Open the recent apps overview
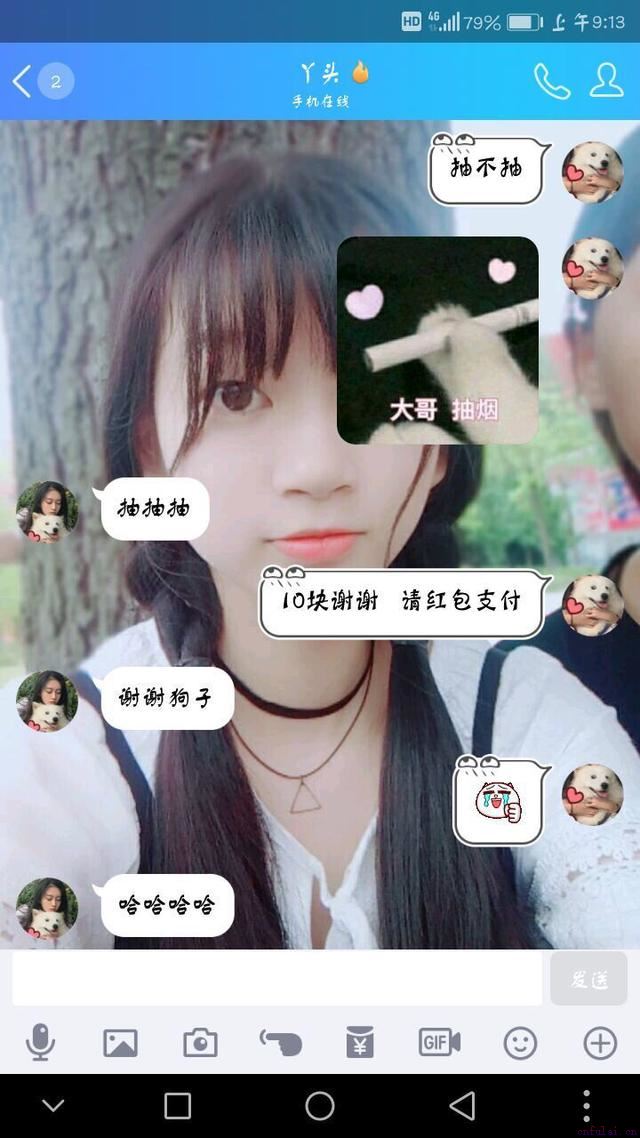The height and width of the screenshot is (1138, 640). pyautogui.click(x=178, y=1105)
